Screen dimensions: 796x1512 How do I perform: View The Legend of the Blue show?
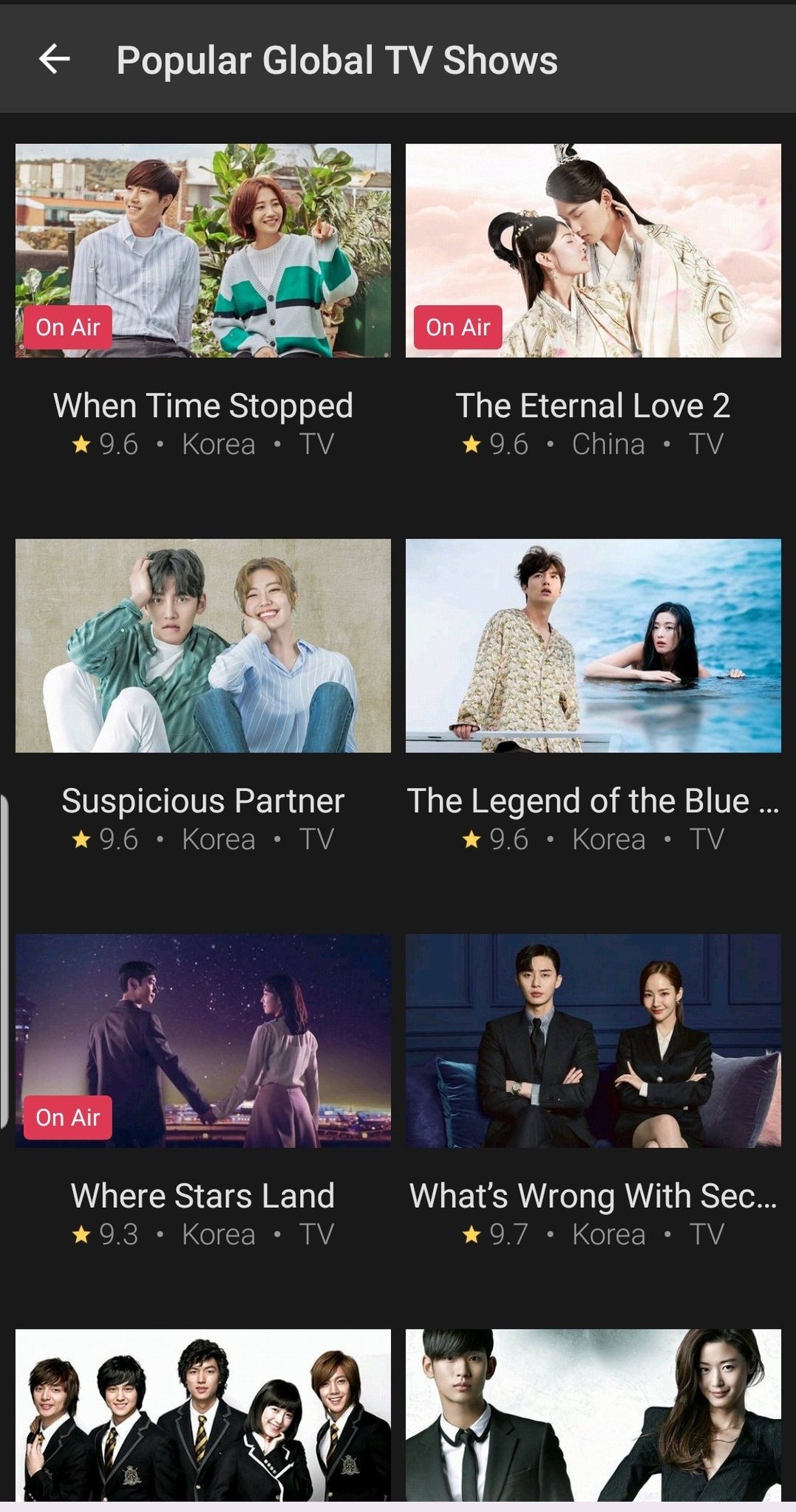(x=593, y=646)
